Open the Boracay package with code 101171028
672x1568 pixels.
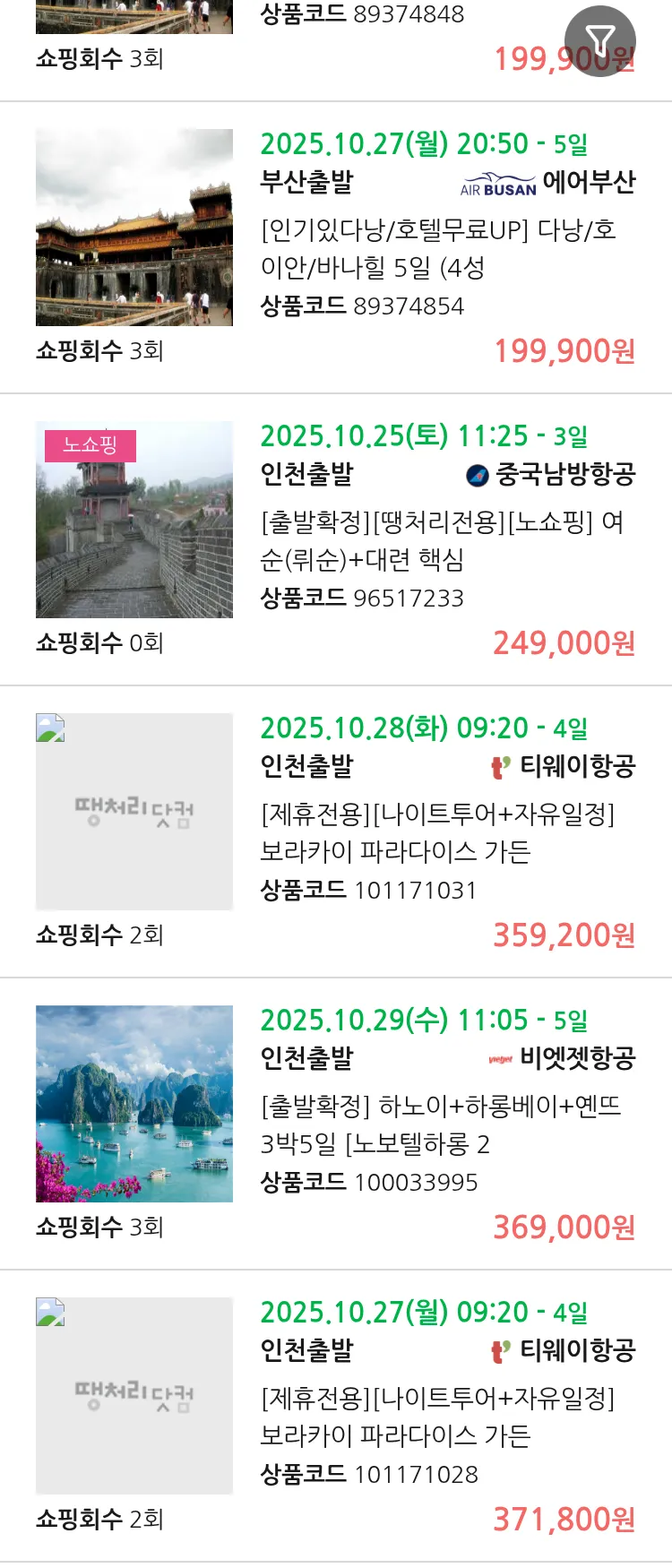pyautogui.click(x=439, y=1417)
